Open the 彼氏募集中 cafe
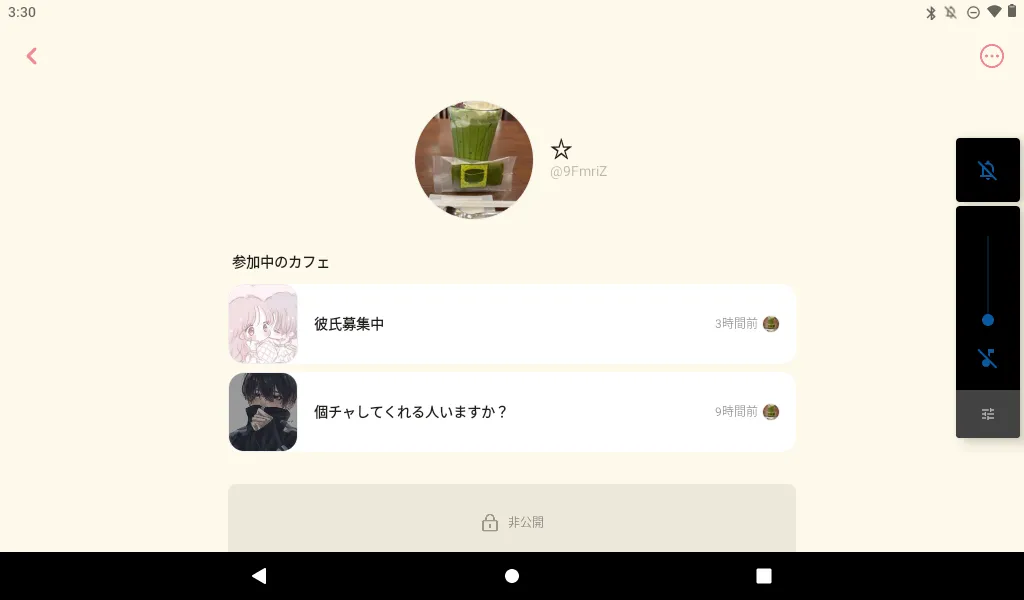Image resolution: width=1024 pixels, height=600 pixels. tap(512, 324)
